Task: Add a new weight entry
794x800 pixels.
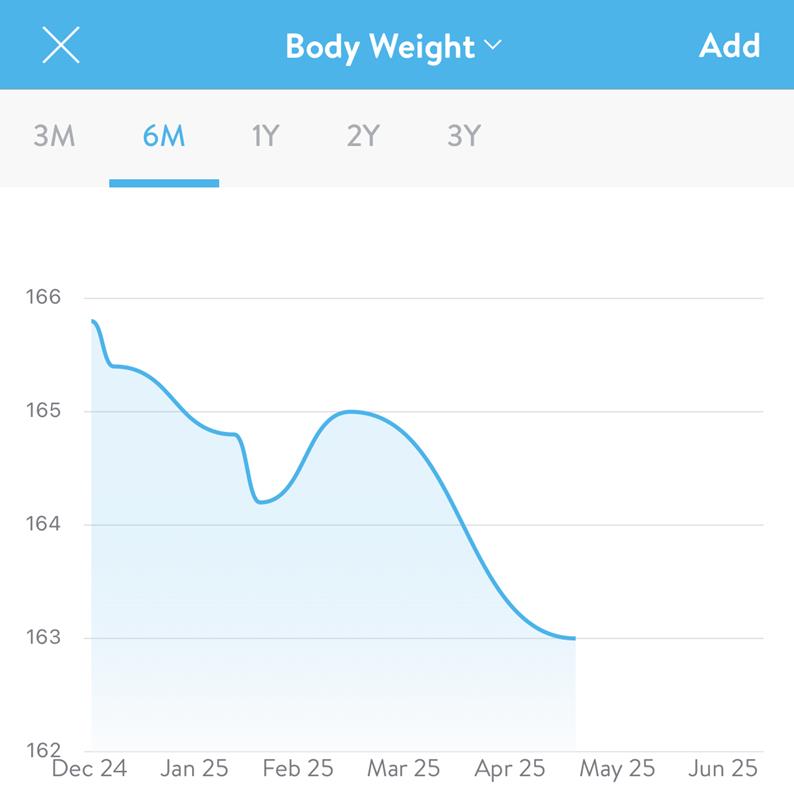Action: [x=729, y=46]
